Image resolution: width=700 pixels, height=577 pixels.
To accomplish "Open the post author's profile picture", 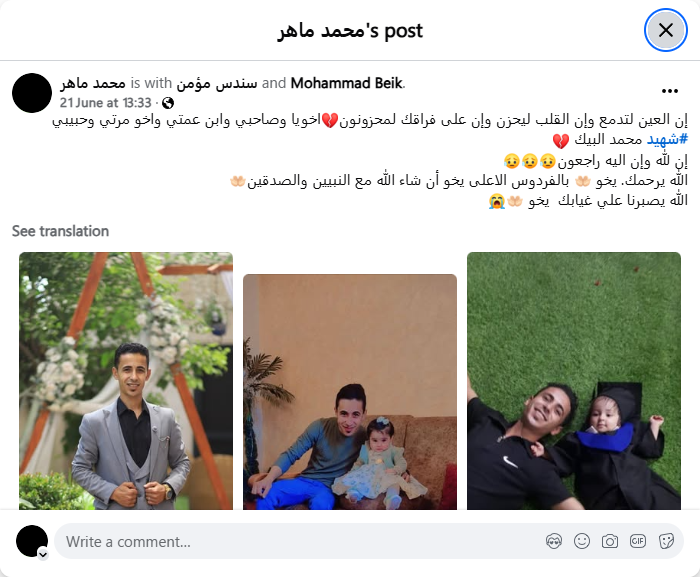I will click(x=32, y=92).
